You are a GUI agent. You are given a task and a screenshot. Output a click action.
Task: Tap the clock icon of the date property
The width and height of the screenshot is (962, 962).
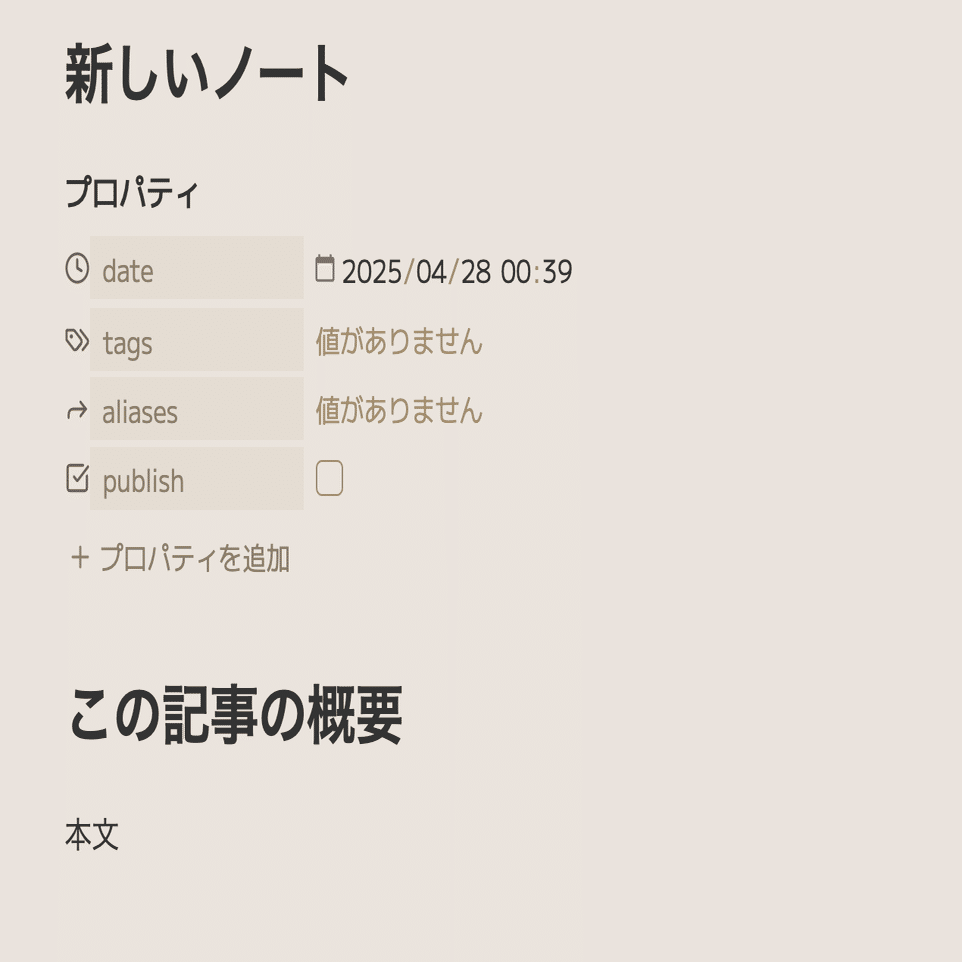point(77,268)
